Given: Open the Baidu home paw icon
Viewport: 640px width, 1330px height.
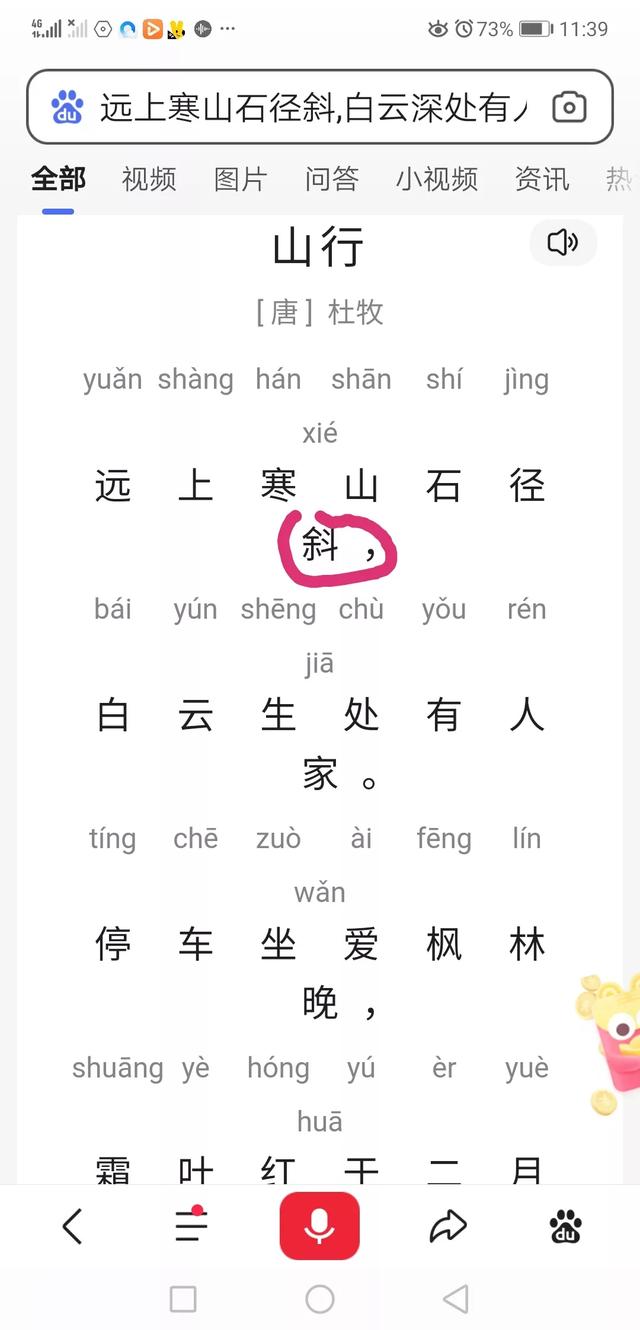Looking at the screenshot, I should click(566, 1225).
